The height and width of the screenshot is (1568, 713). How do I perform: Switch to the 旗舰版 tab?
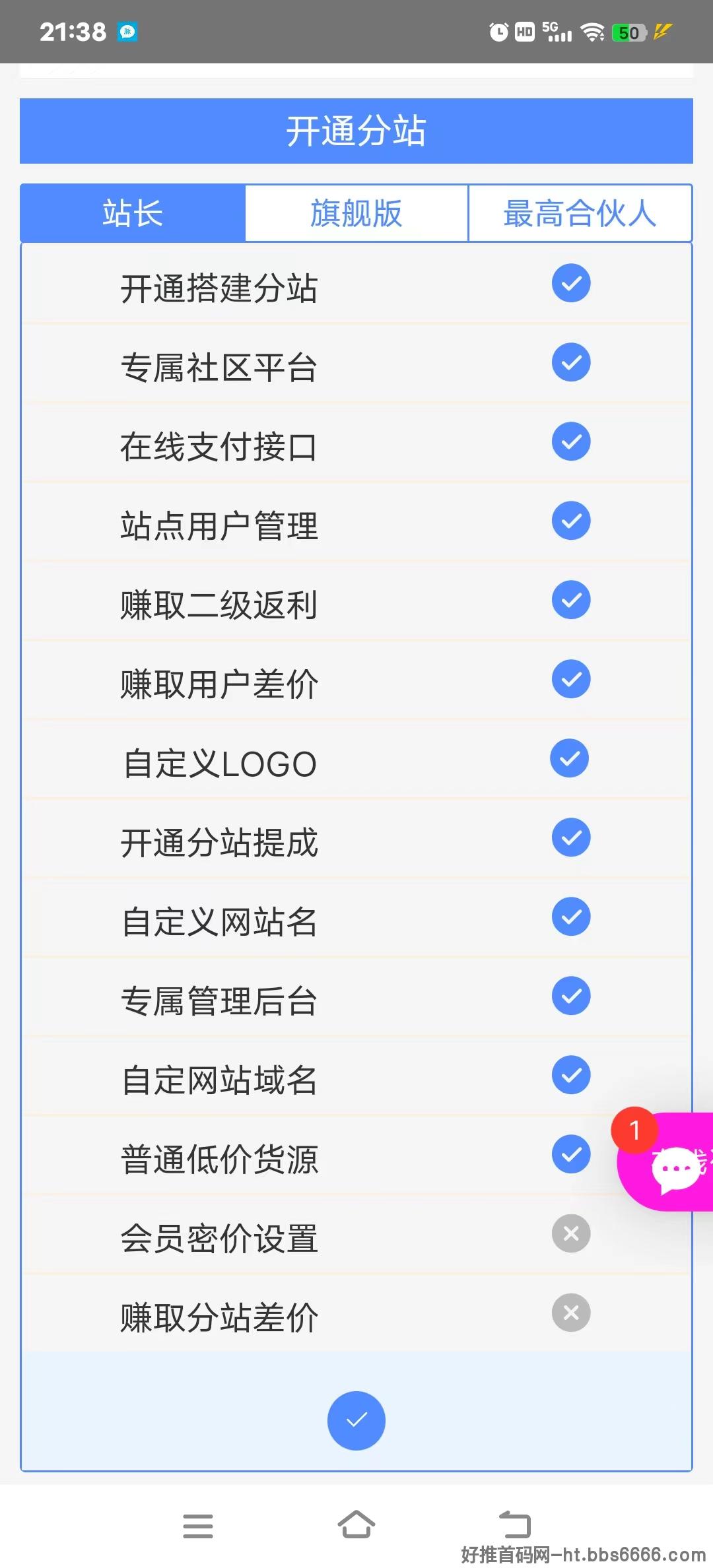click(356, 213)
